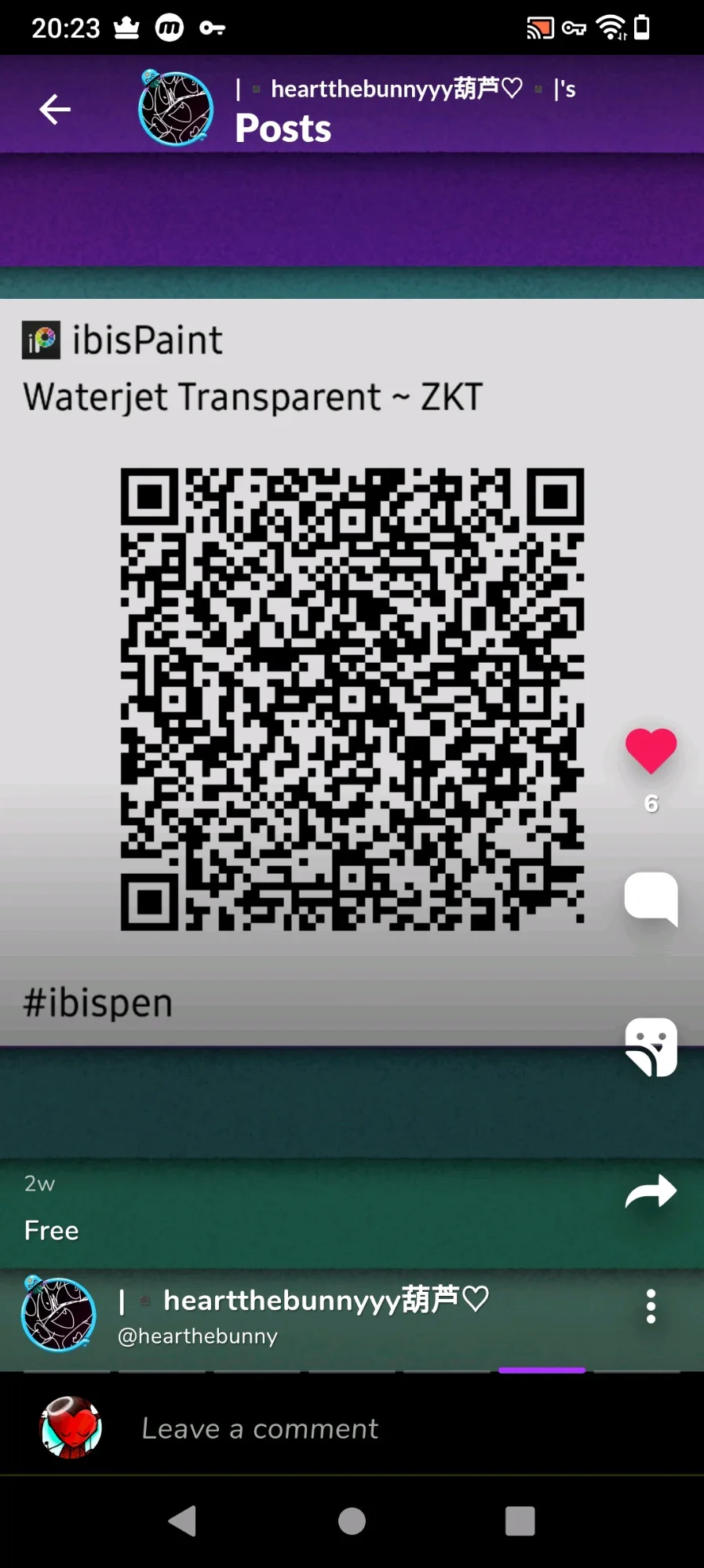704x1568 pixels.
Task: Open the @hearthebunny author profile
Action: 198,1336
